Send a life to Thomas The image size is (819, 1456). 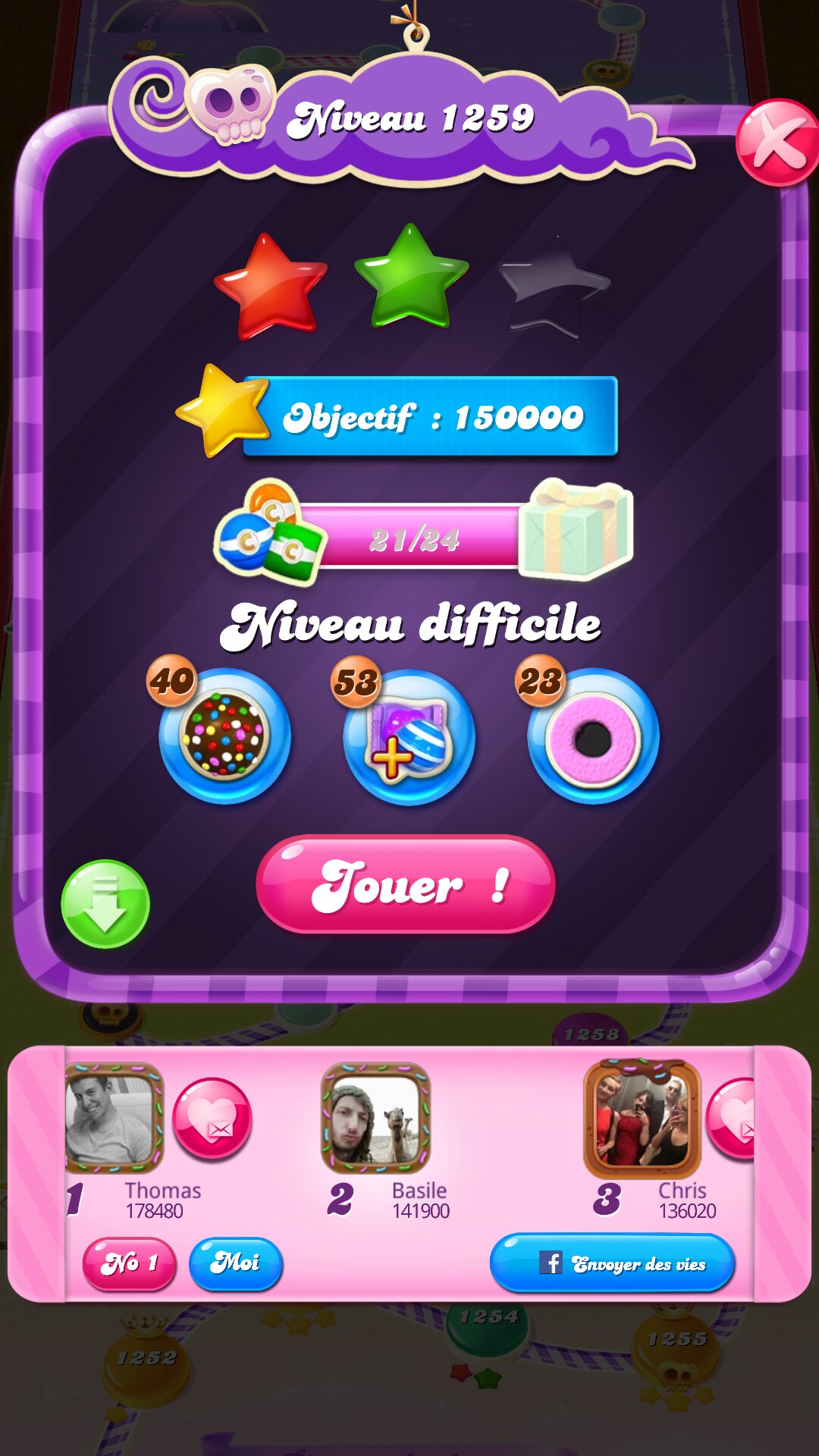[212, 1119]
